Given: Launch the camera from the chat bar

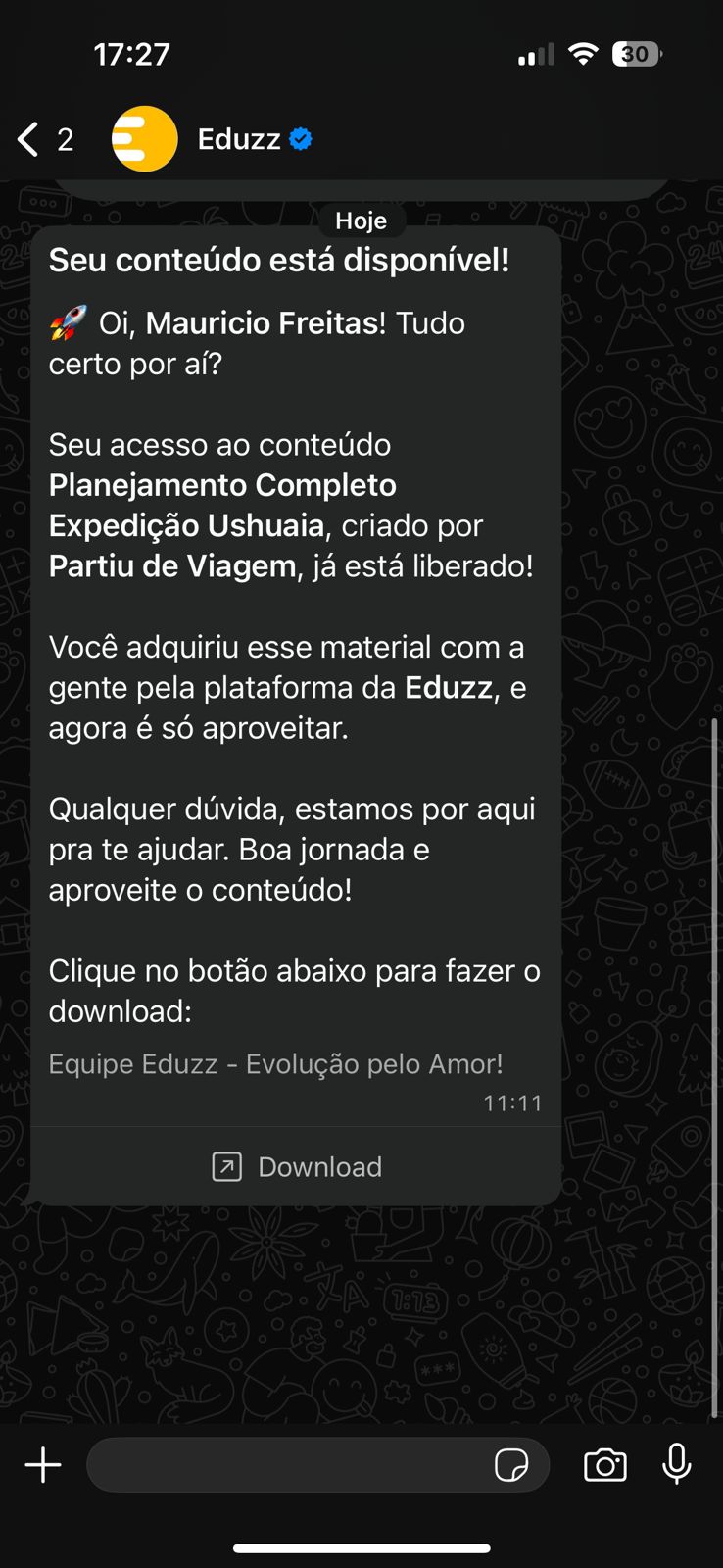Looking at the screenshot, I should (605, 1465).
